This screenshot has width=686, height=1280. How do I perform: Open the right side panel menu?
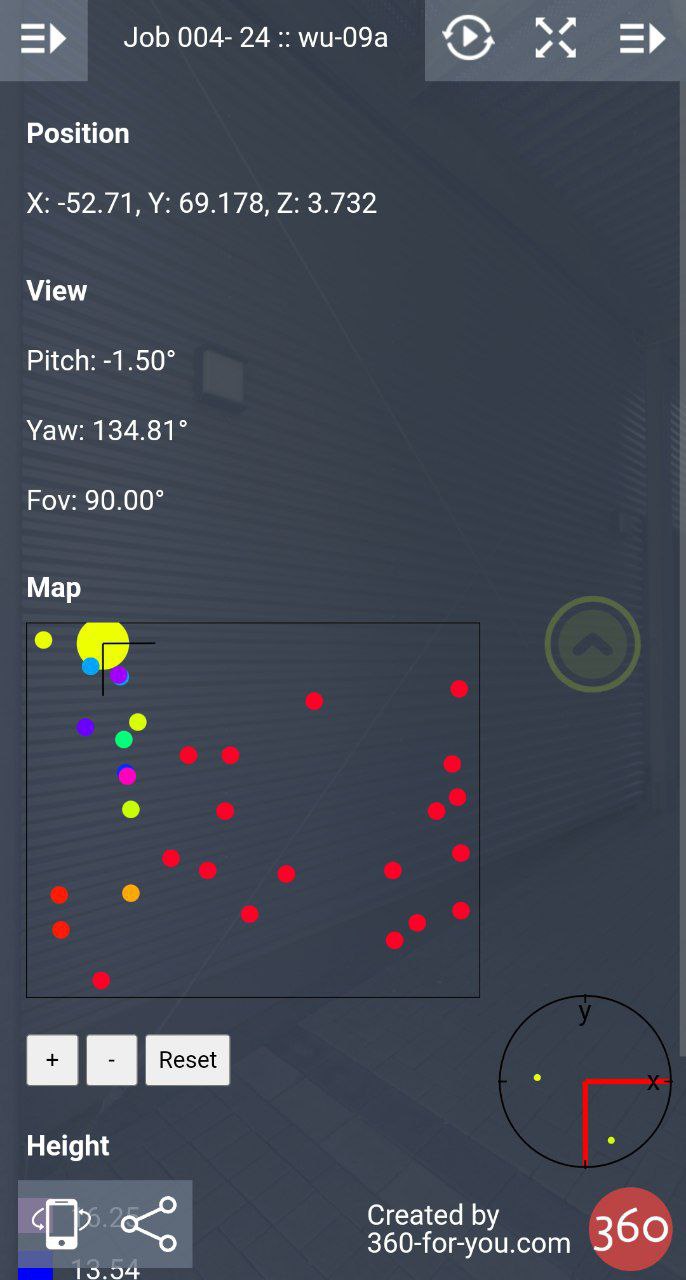pos(642,39)
